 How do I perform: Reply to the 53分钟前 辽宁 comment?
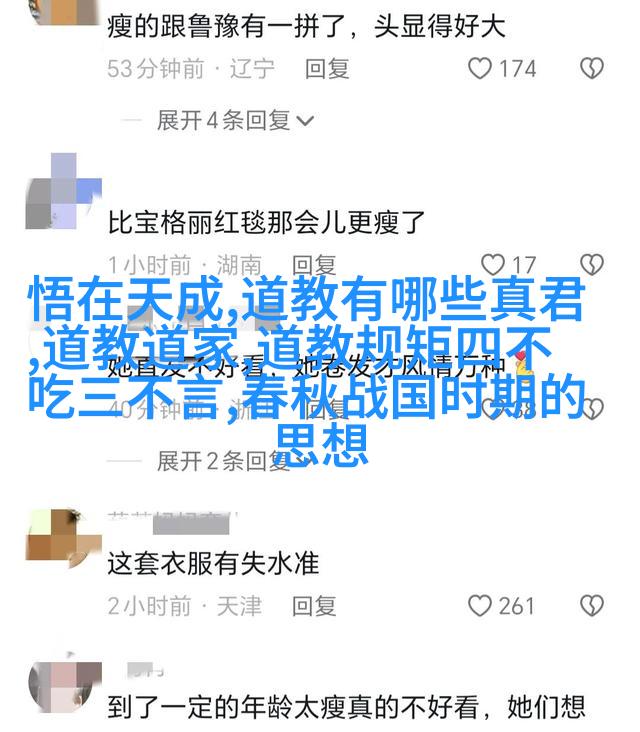pos(327,69)
